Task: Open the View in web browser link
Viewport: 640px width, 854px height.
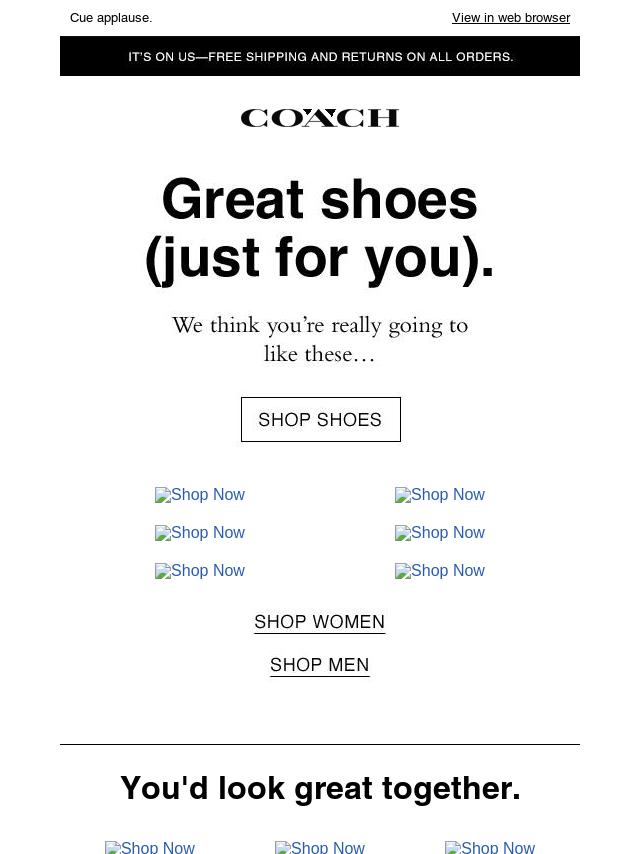Action: point(510,18)
